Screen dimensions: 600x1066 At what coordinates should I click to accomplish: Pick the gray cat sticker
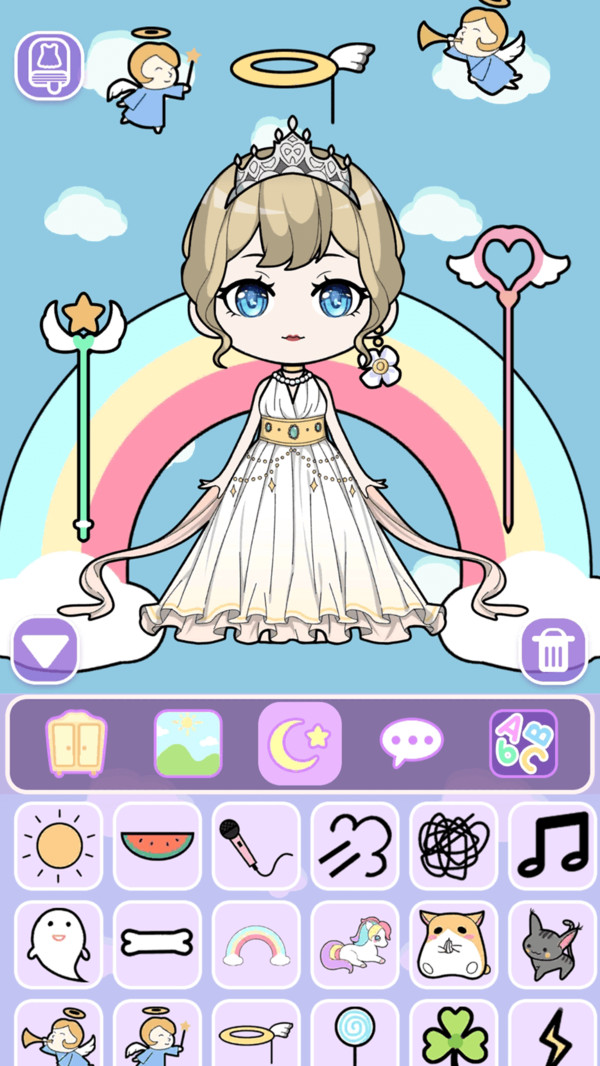tap(553, 944)
